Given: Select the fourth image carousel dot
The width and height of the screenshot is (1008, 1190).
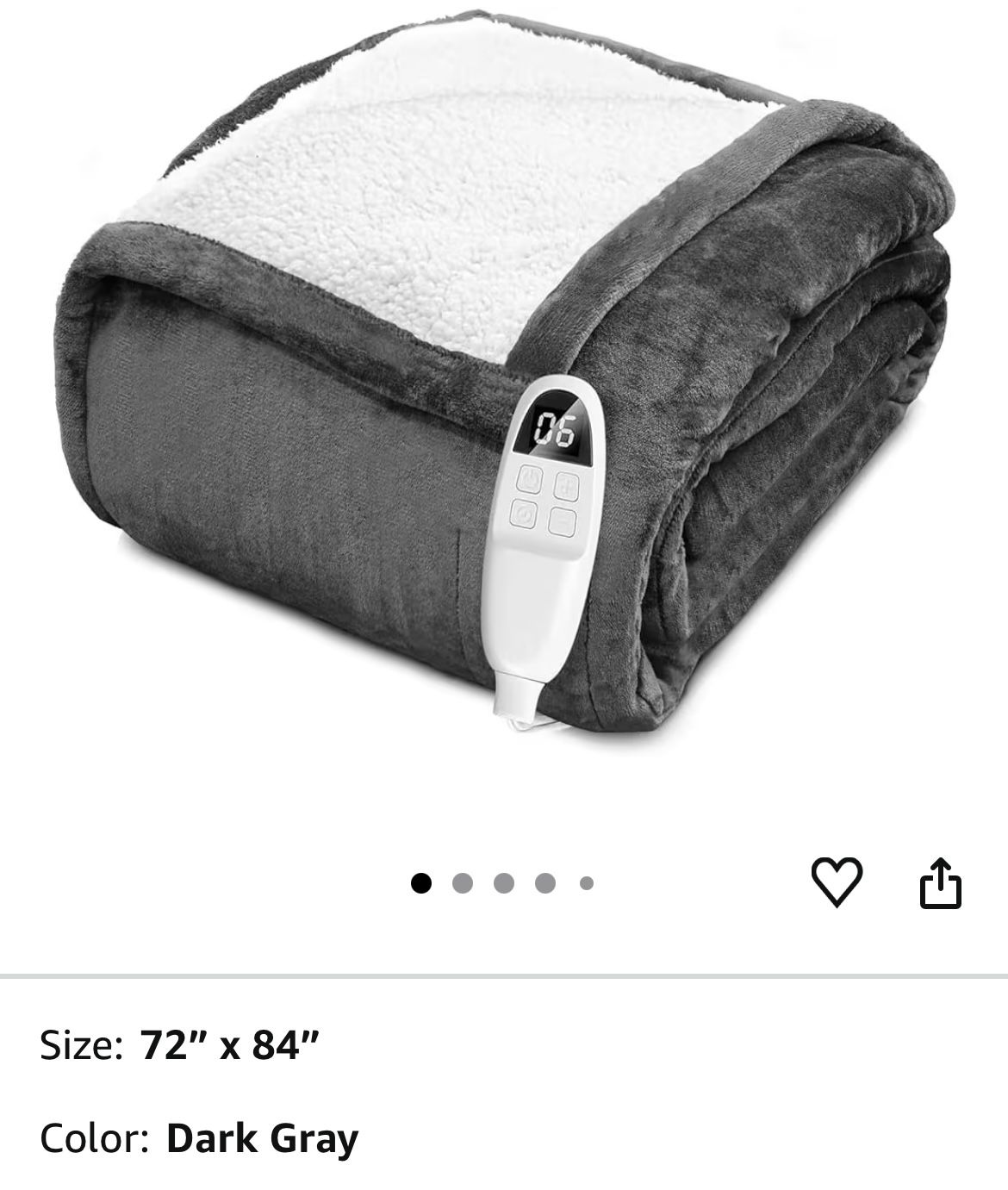Looking at the screenshot, I should click(545, 883).
